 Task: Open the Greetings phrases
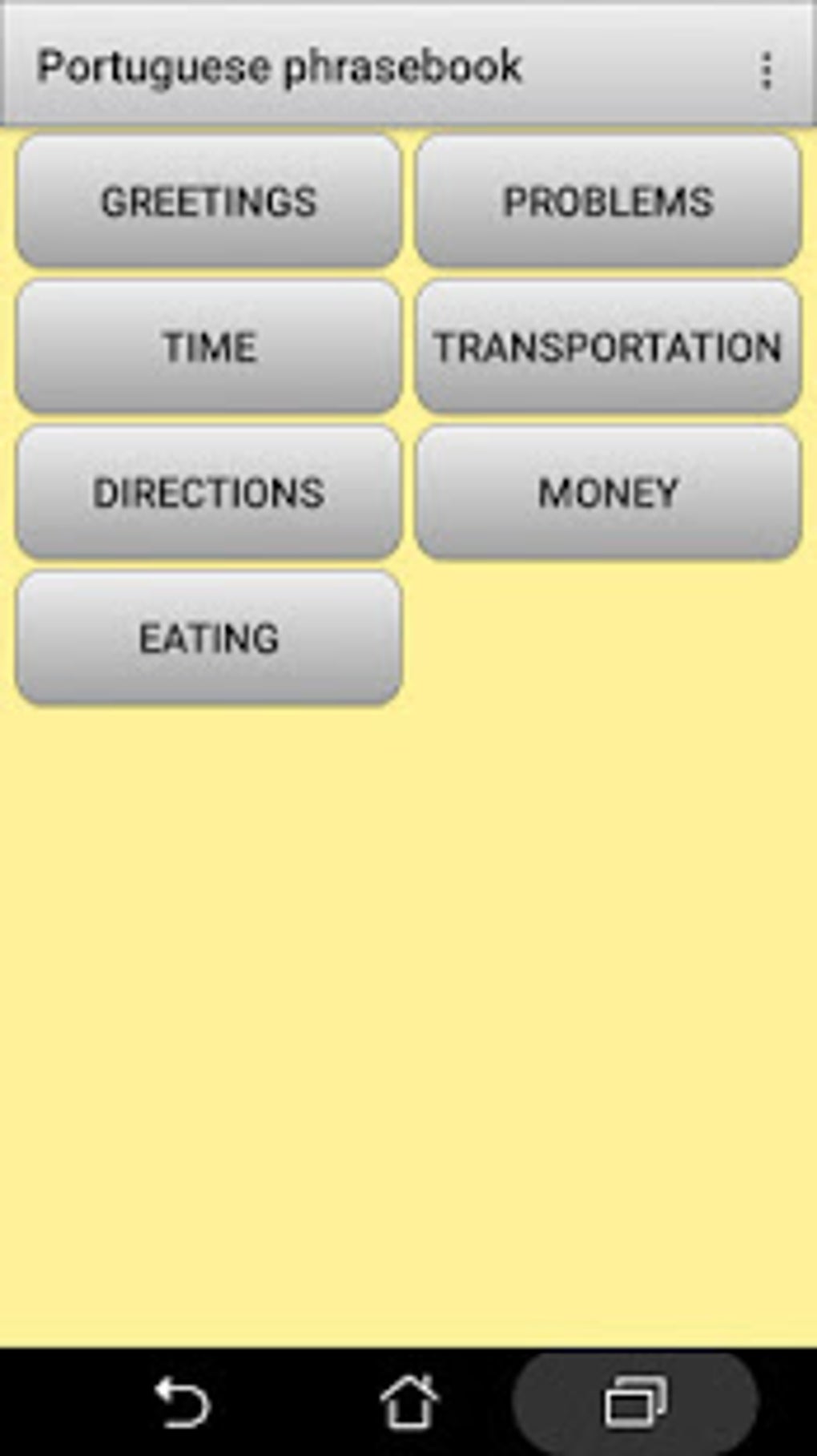[x=208, y=200]
